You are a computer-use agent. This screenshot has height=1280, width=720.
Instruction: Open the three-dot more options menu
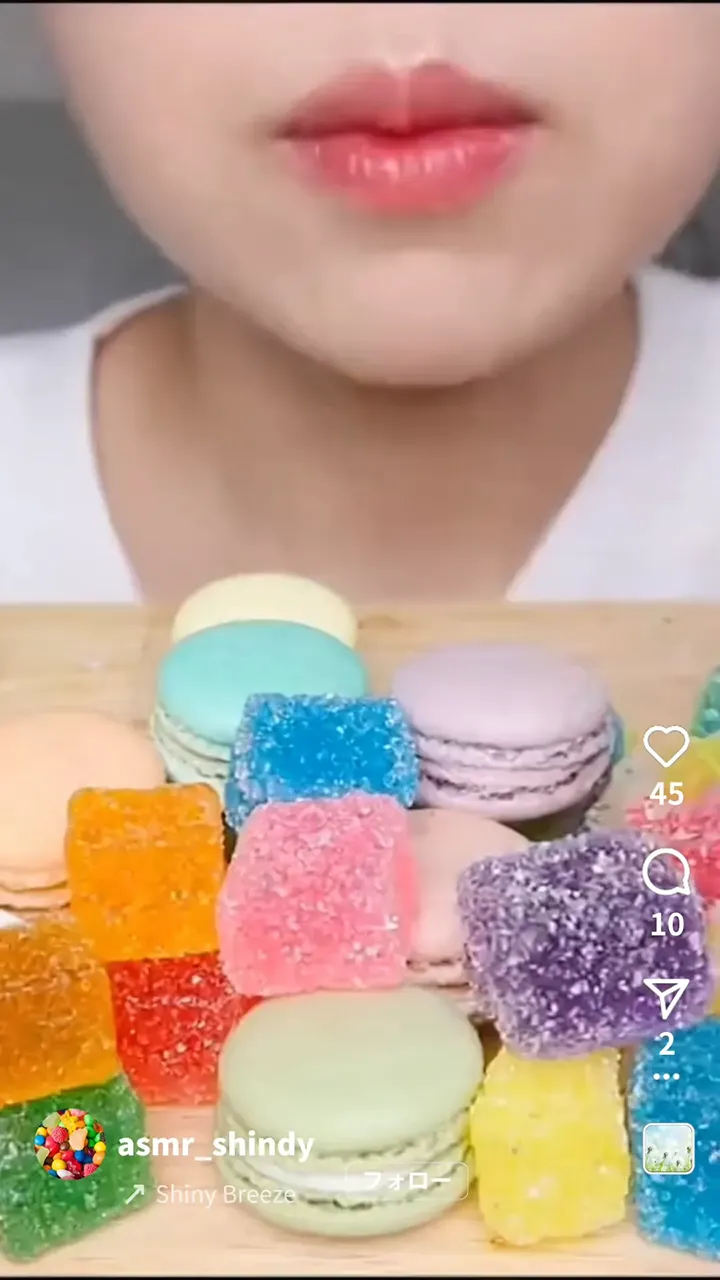coord(666,1077)
